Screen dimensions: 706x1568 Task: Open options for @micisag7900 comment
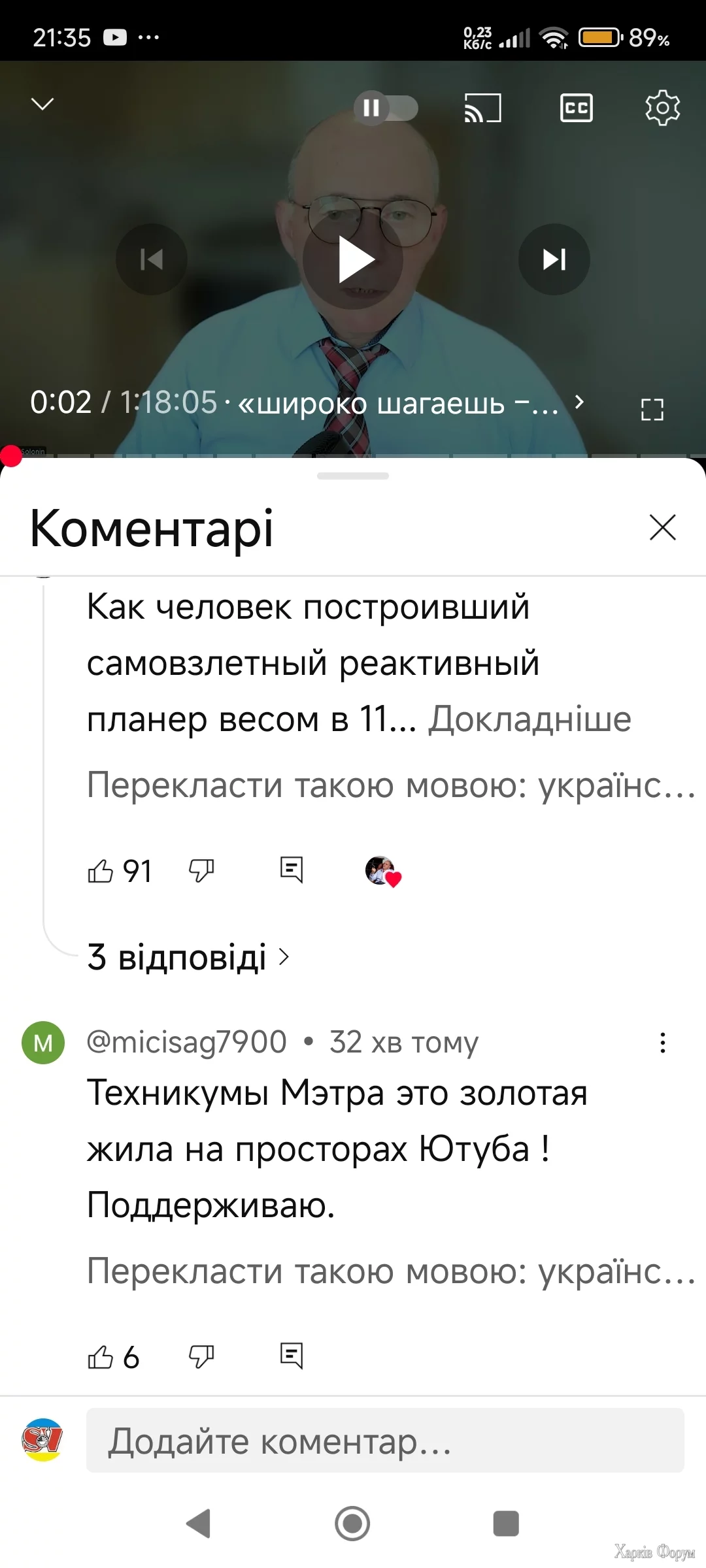tap(662, 1043)
